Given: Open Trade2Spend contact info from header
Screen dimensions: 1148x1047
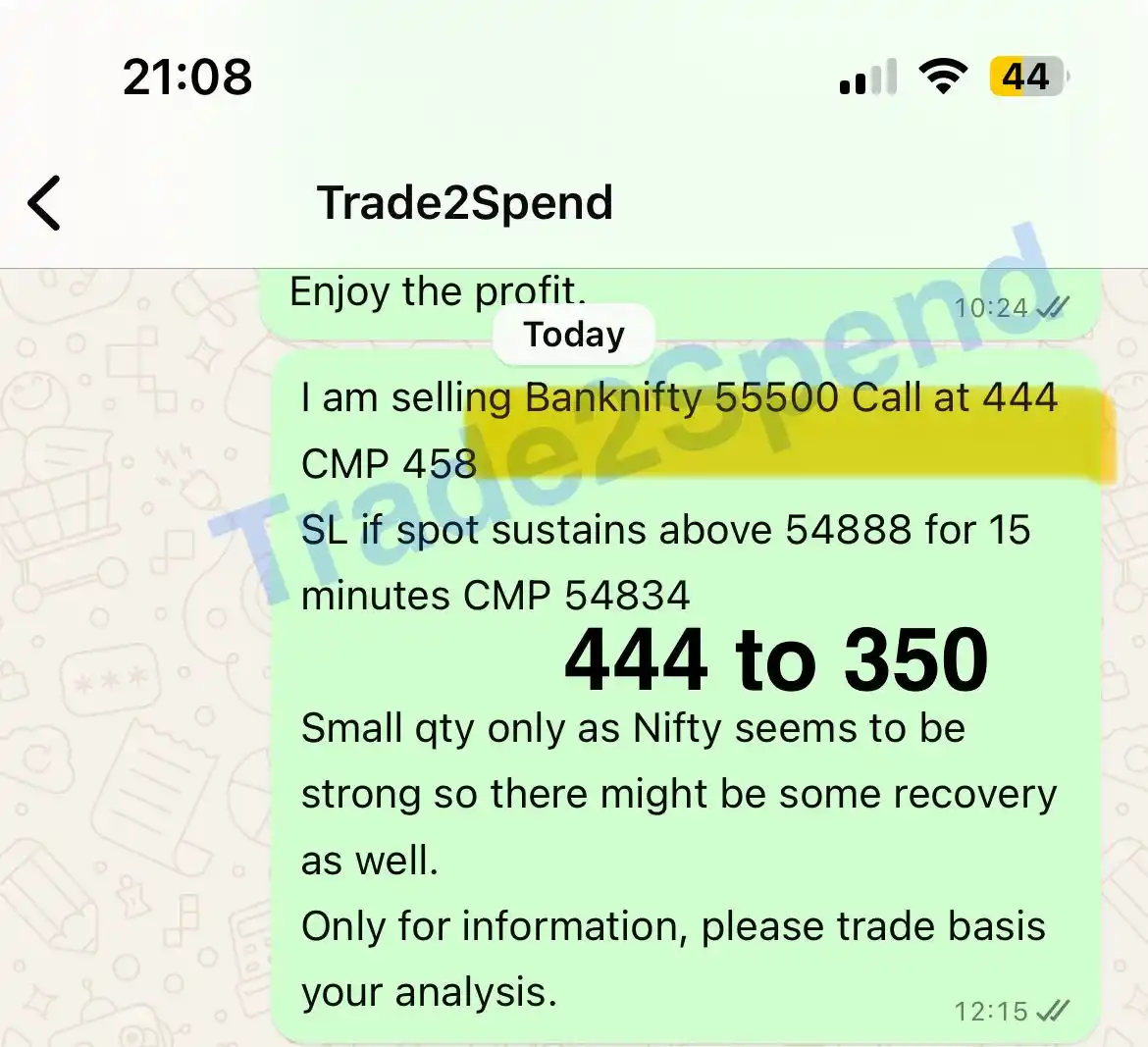Looking at the screenshot, I should click(x=465, y=203).
